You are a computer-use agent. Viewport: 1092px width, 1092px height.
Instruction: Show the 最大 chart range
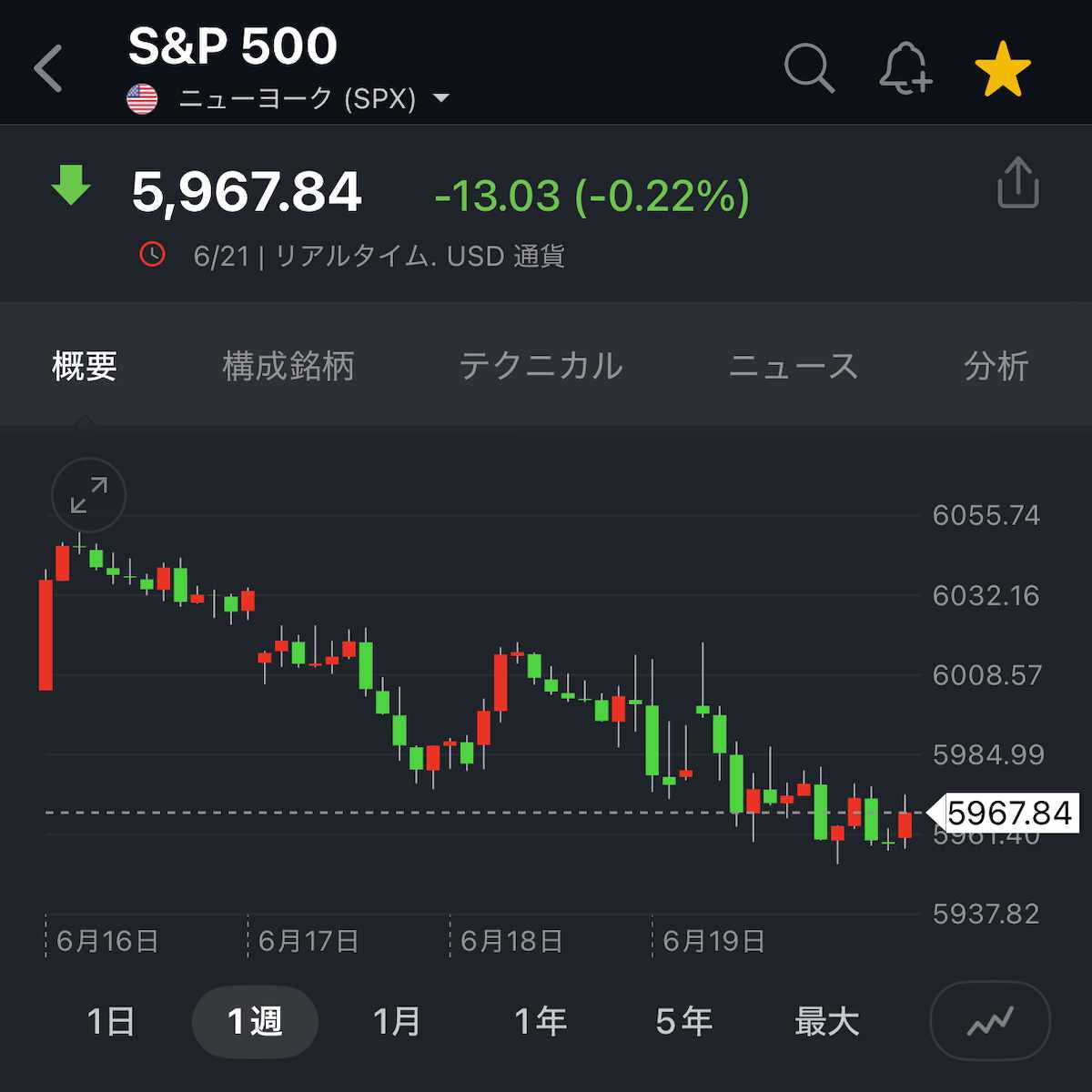[x=826, y=1021]
